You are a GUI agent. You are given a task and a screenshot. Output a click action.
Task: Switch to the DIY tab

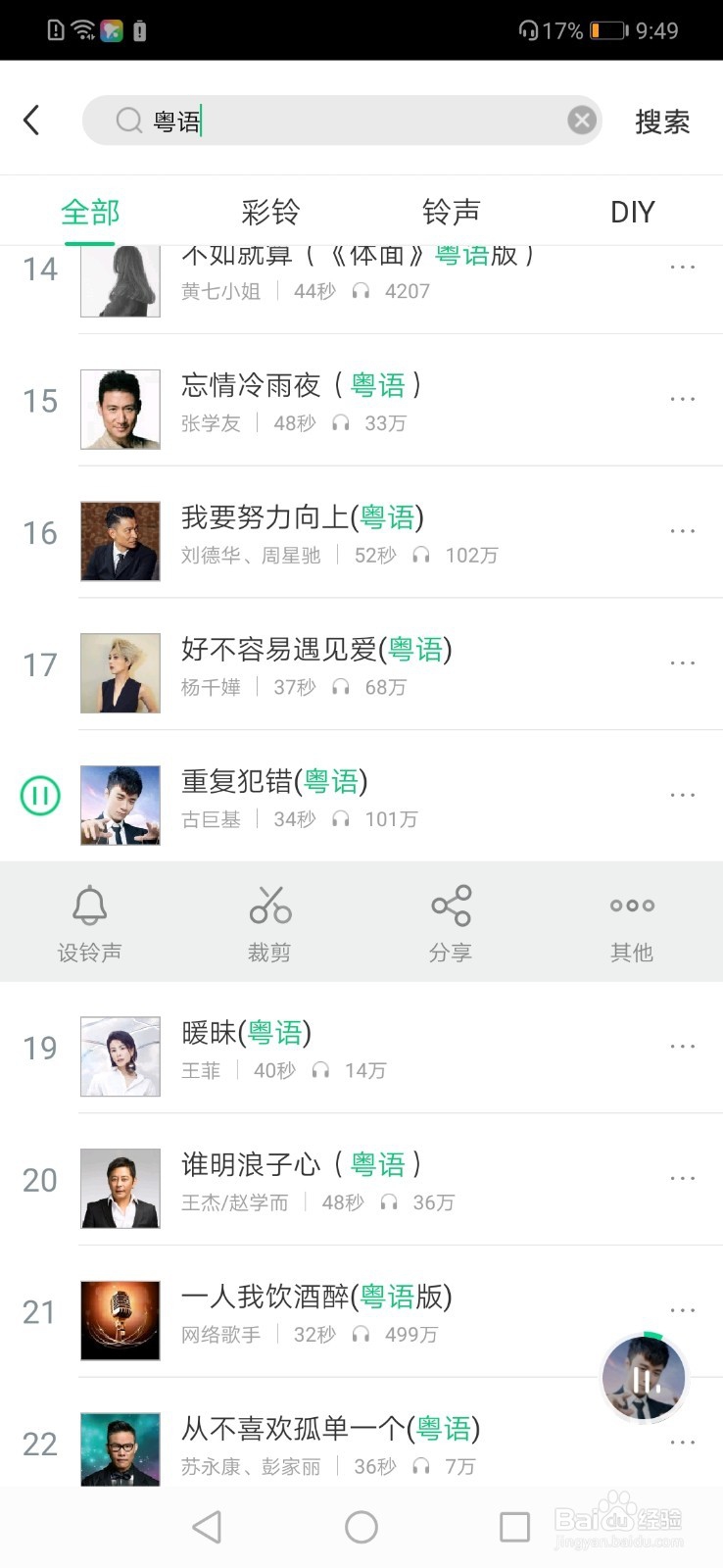pyautogui.click(x=632, y=212)
